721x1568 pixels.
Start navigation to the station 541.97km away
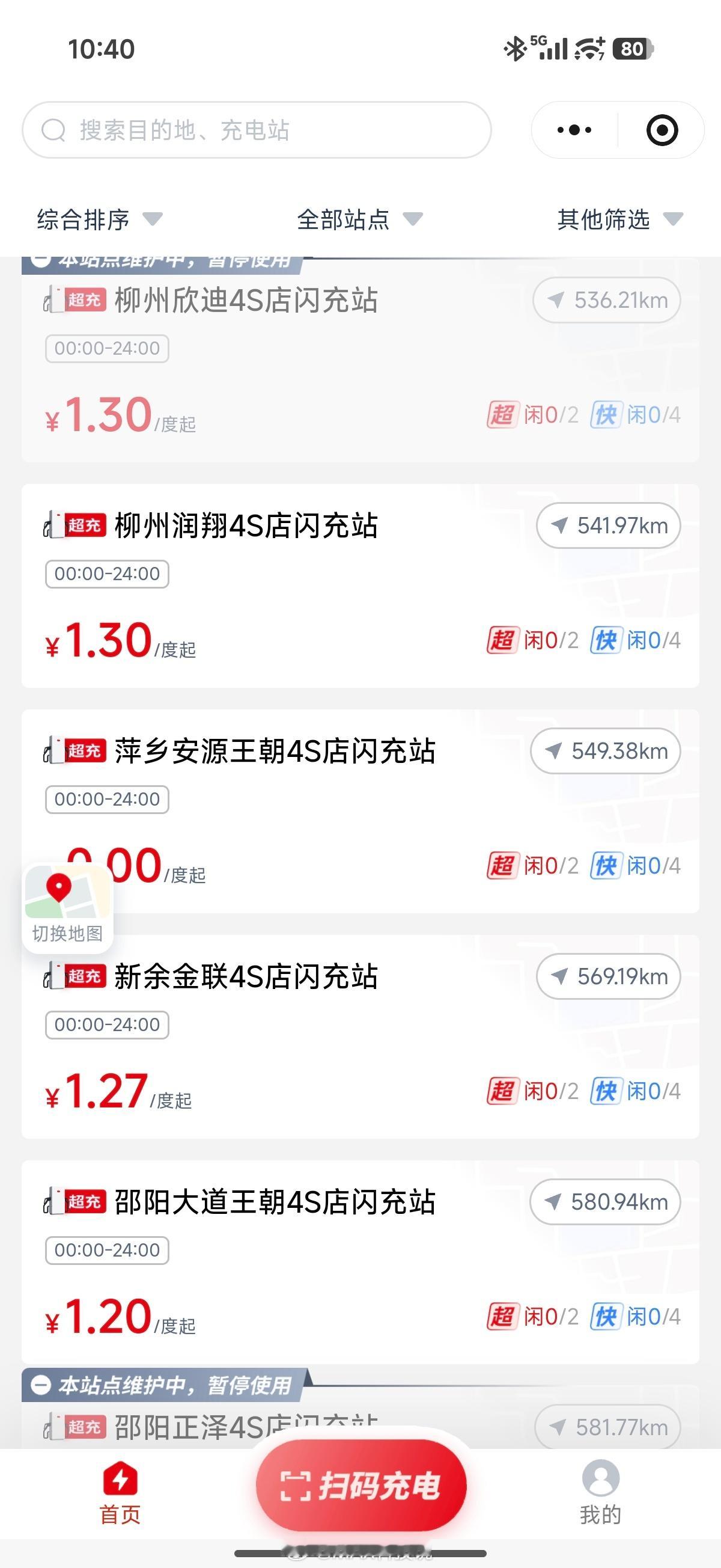(x=609, y=525)
